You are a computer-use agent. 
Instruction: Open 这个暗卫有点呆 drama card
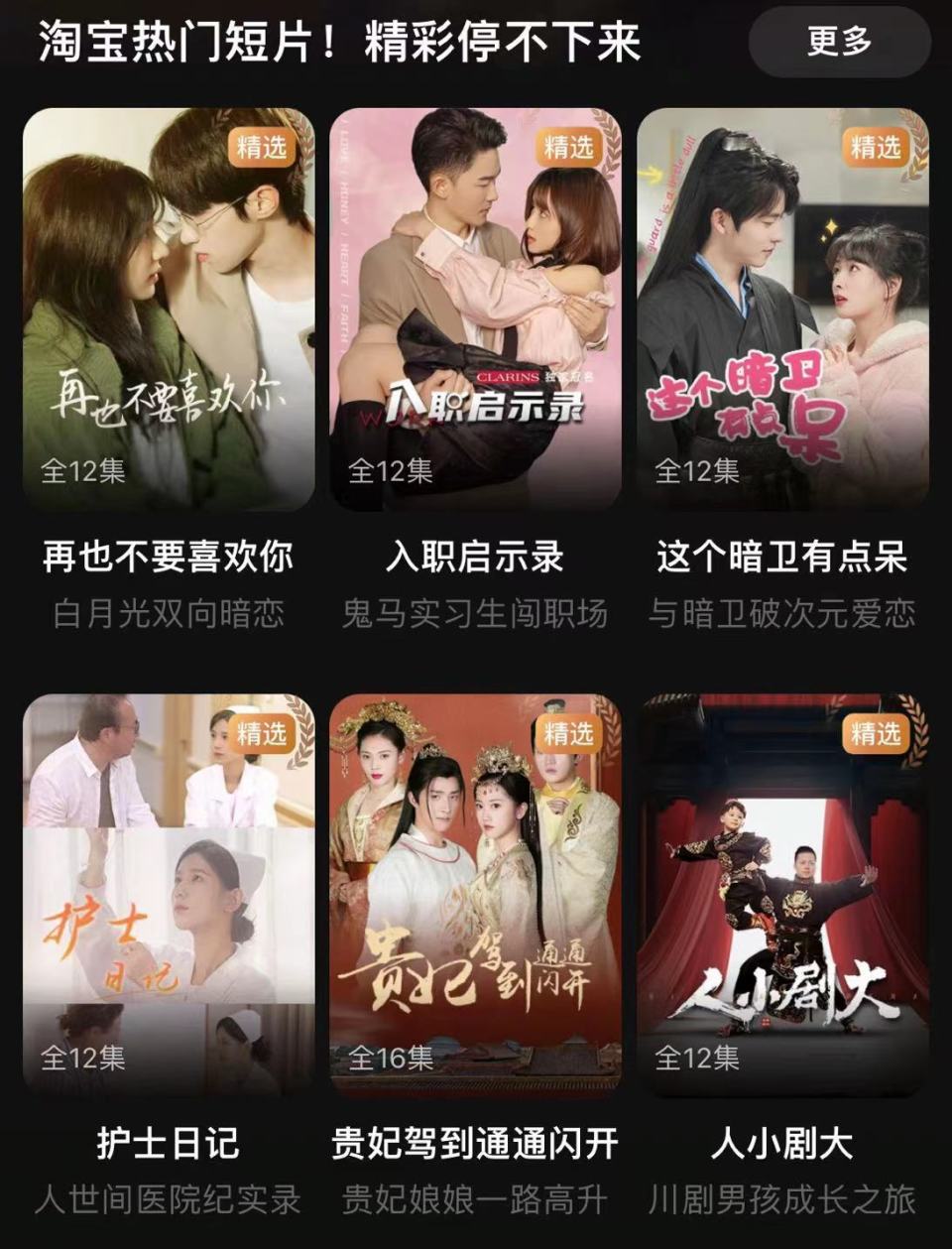tap(782, 310)
